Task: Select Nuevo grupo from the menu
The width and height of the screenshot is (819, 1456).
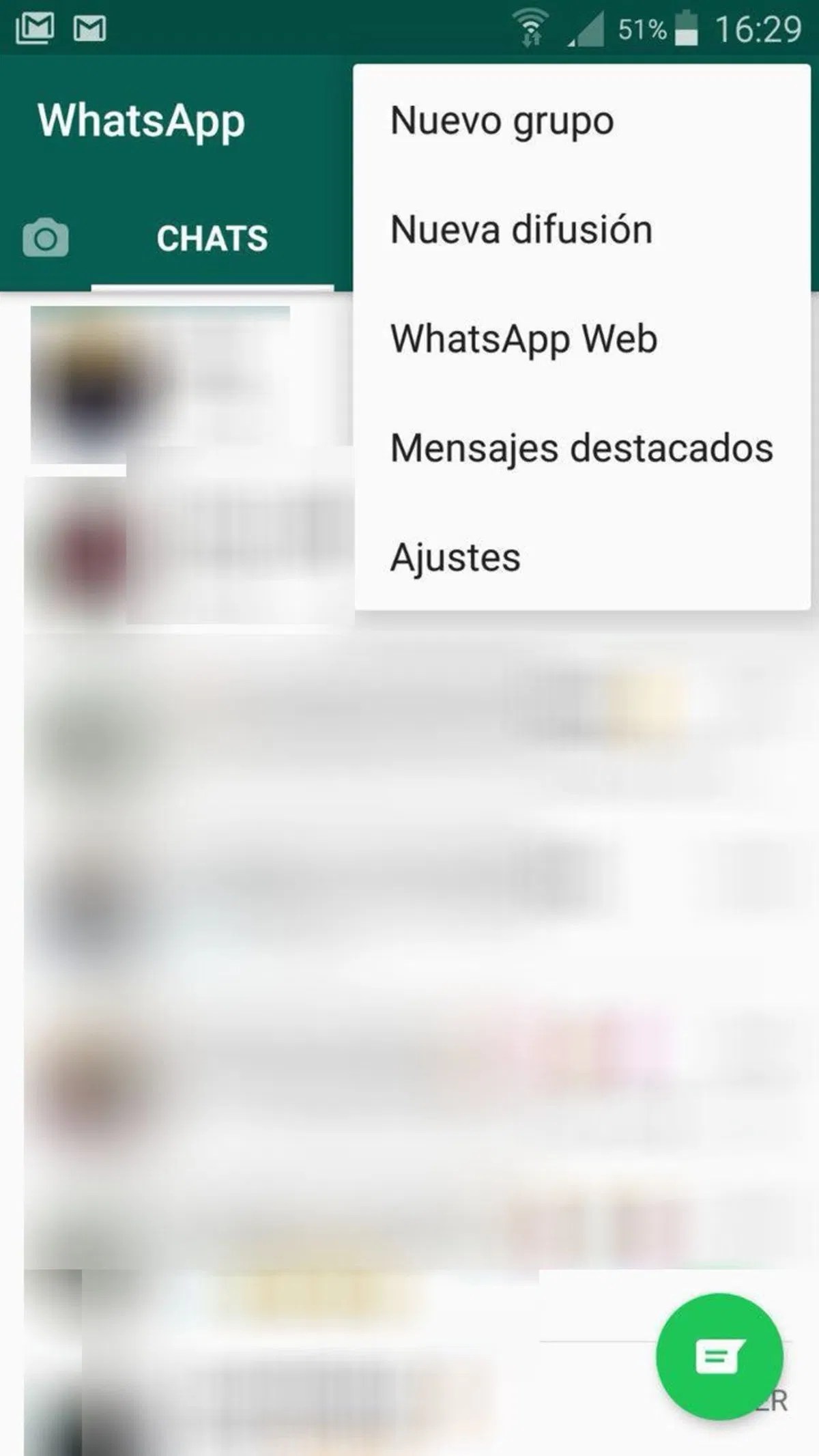Action: [x=502, y=121]
